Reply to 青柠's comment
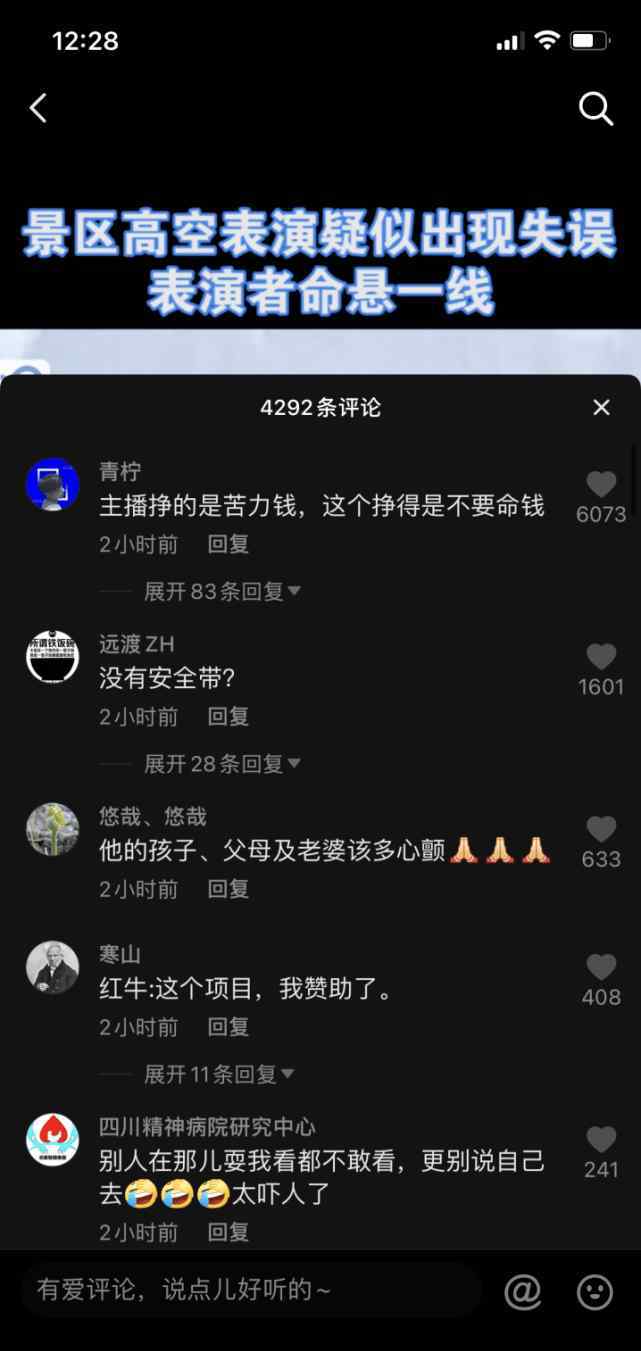 [228, 544]
